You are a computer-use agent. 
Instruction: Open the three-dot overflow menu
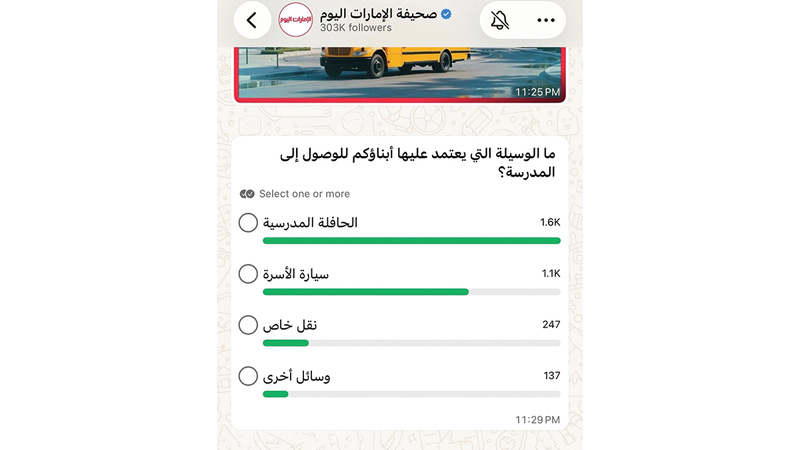(545, 20)
